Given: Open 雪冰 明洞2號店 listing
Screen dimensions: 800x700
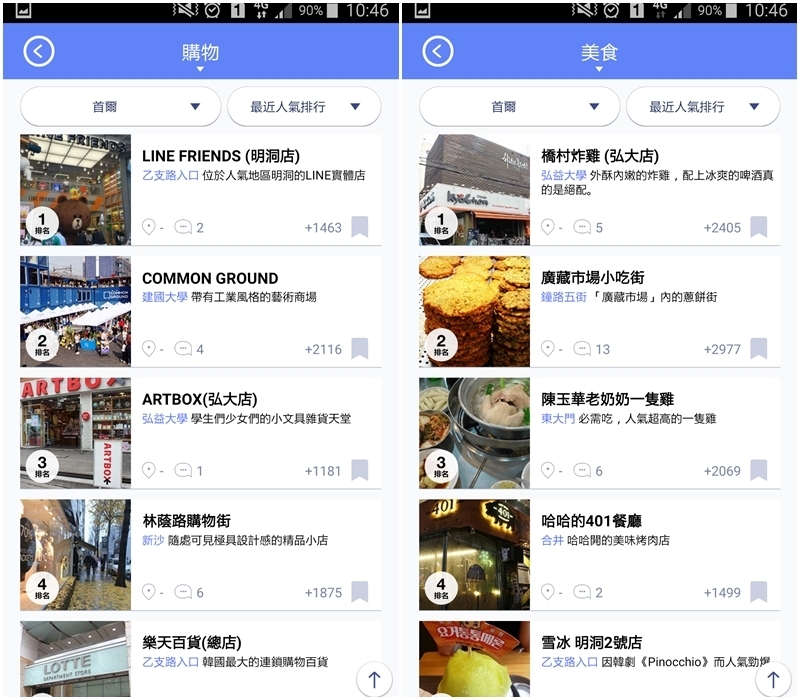Looking at the screenshot, I should click(591, 643).
